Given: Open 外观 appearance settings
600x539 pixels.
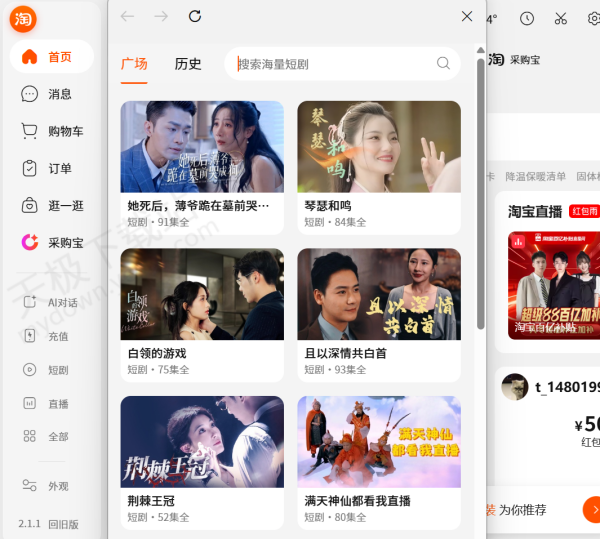Looking at the screenshot, I should [50, 486].
